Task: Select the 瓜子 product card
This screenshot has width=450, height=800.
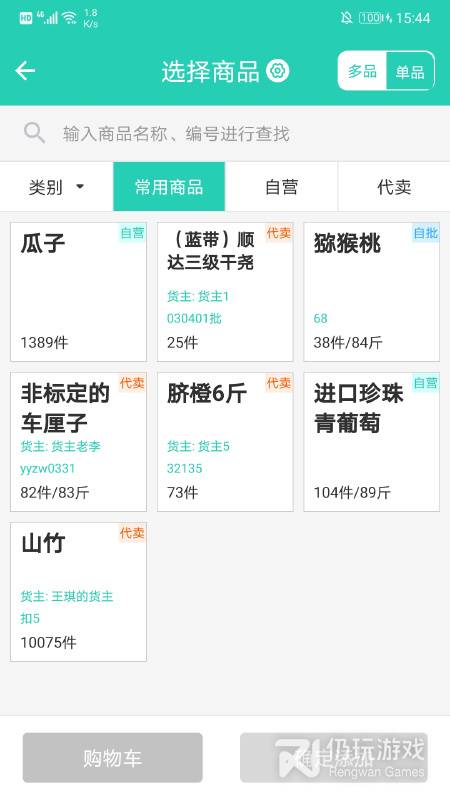Action: [79, 292]
